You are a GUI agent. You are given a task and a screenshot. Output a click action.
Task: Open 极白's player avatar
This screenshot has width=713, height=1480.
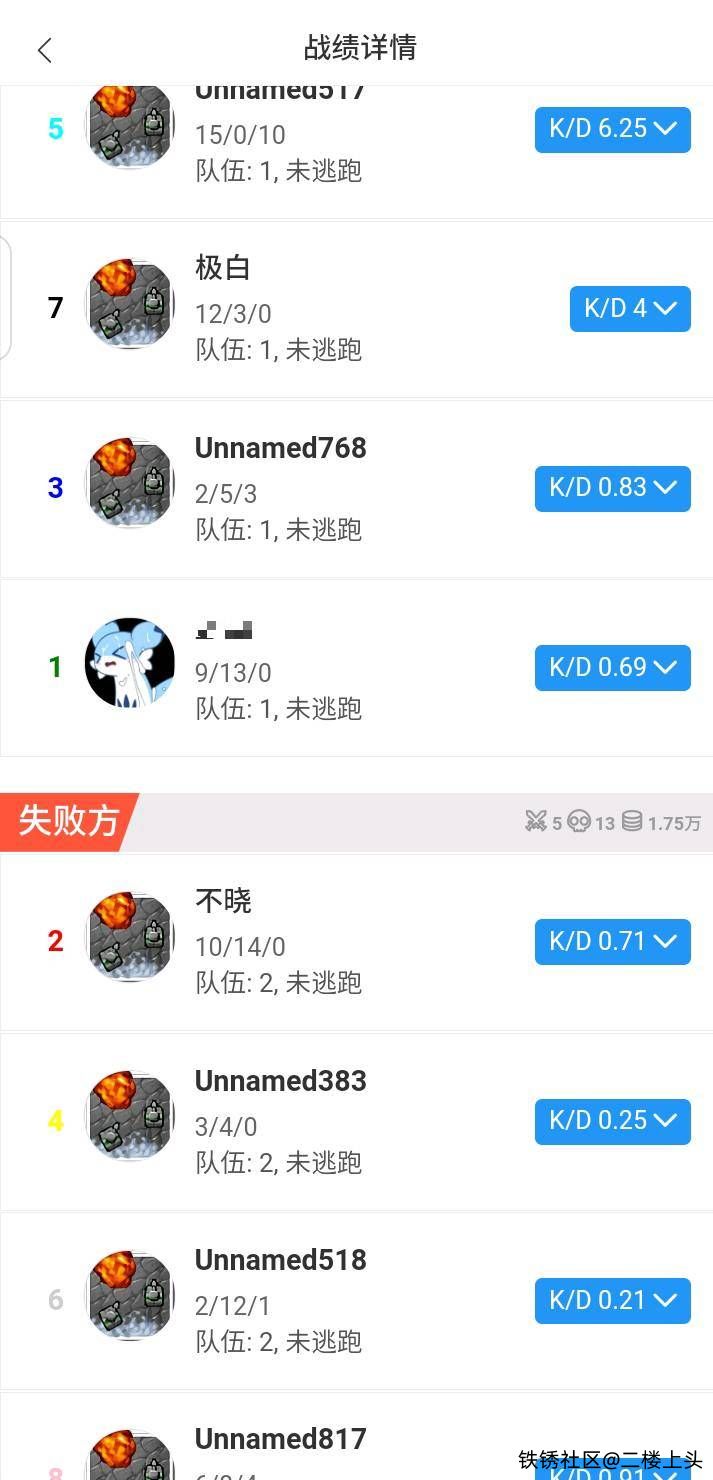click(x=130, y=304)
